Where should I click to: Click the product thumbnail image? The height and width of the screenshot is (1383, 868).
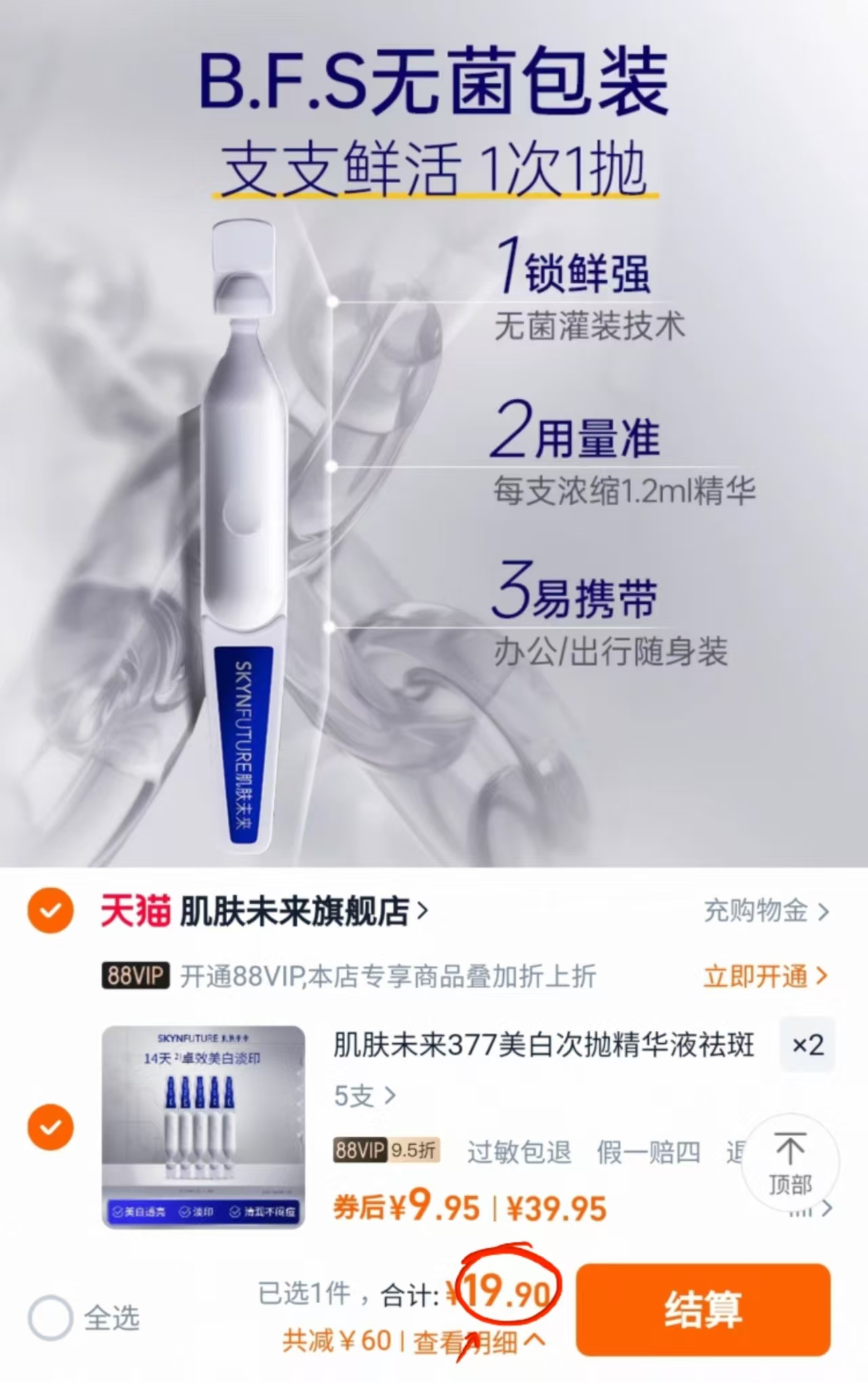(x=203, y=1125)
